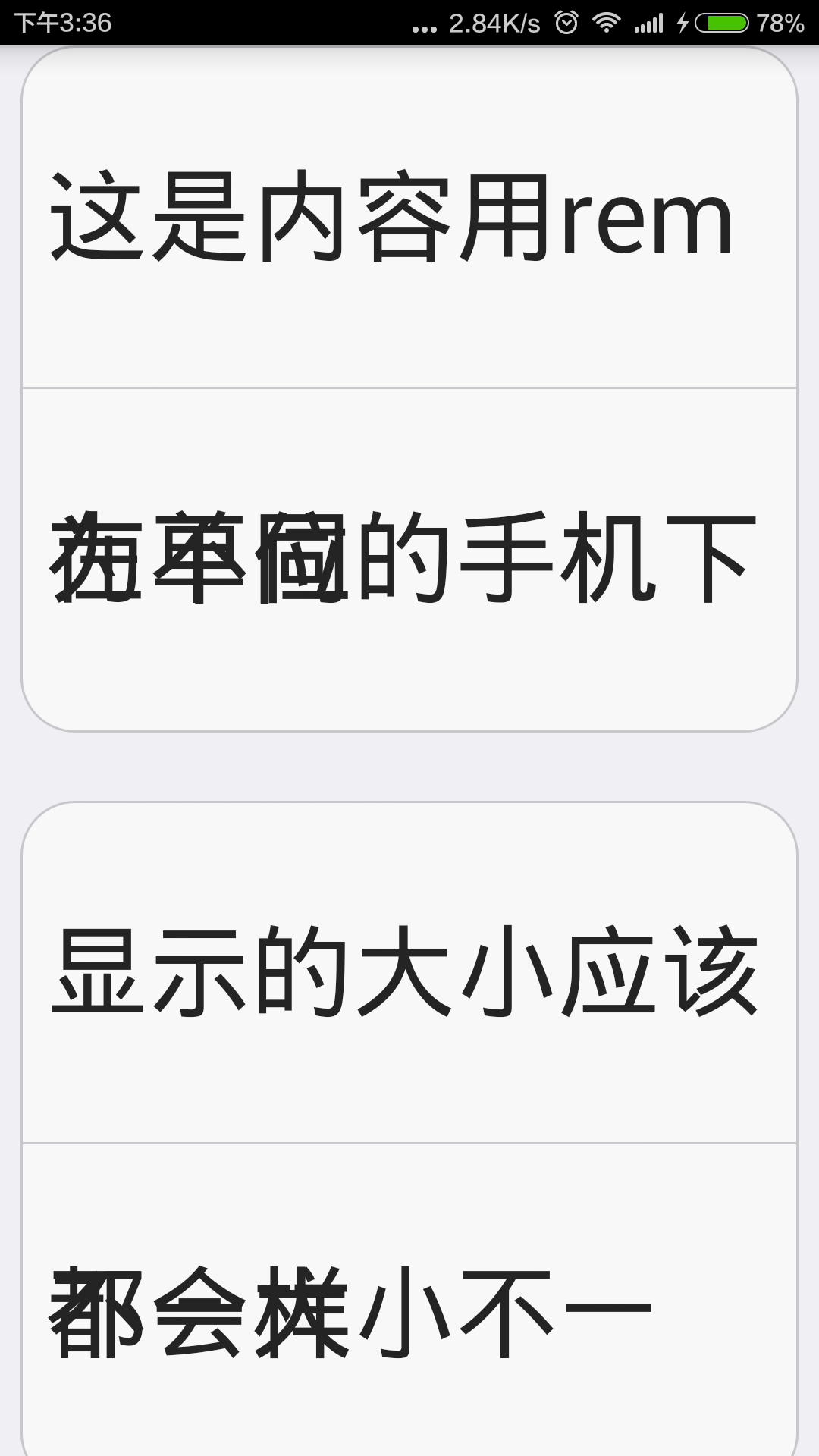Select the row 显示的大小应该

point(409,972)
